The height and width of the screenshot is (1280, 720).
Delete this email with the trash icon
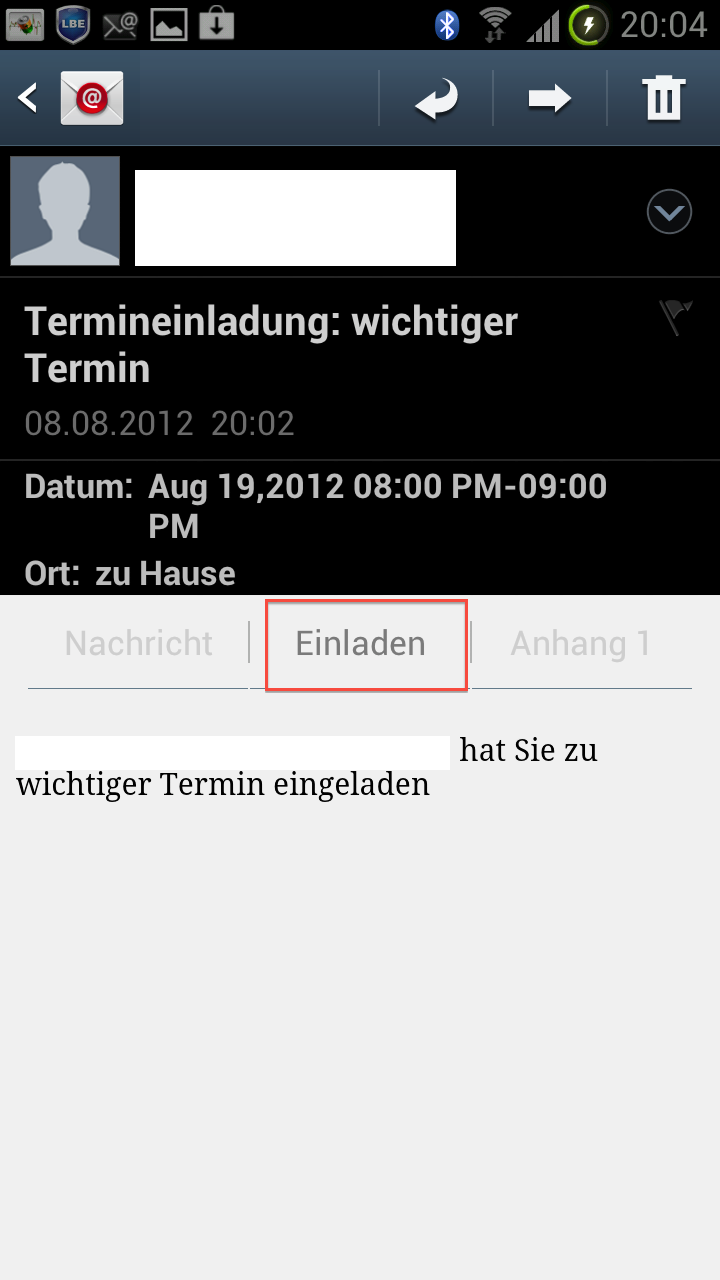click(664, 98)
